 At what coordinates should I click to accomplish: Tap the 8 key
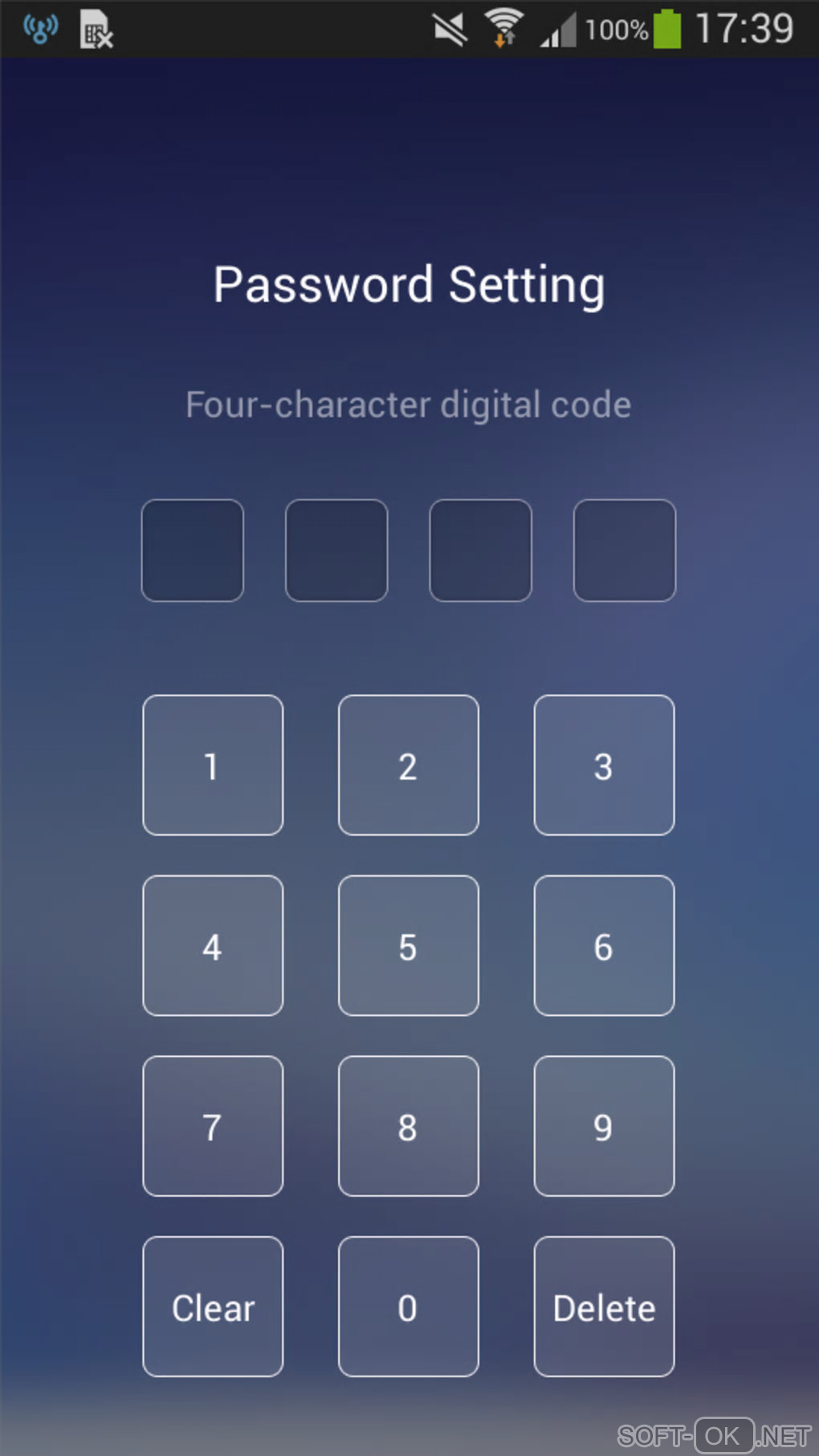tap(408, 1126)
